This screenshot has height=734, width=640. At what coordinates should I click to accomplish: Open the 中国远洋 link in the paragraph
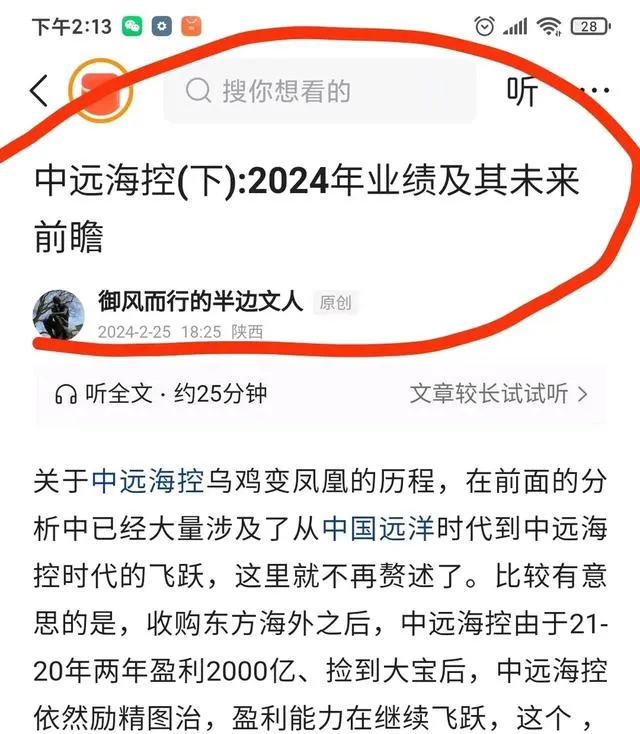378,528
